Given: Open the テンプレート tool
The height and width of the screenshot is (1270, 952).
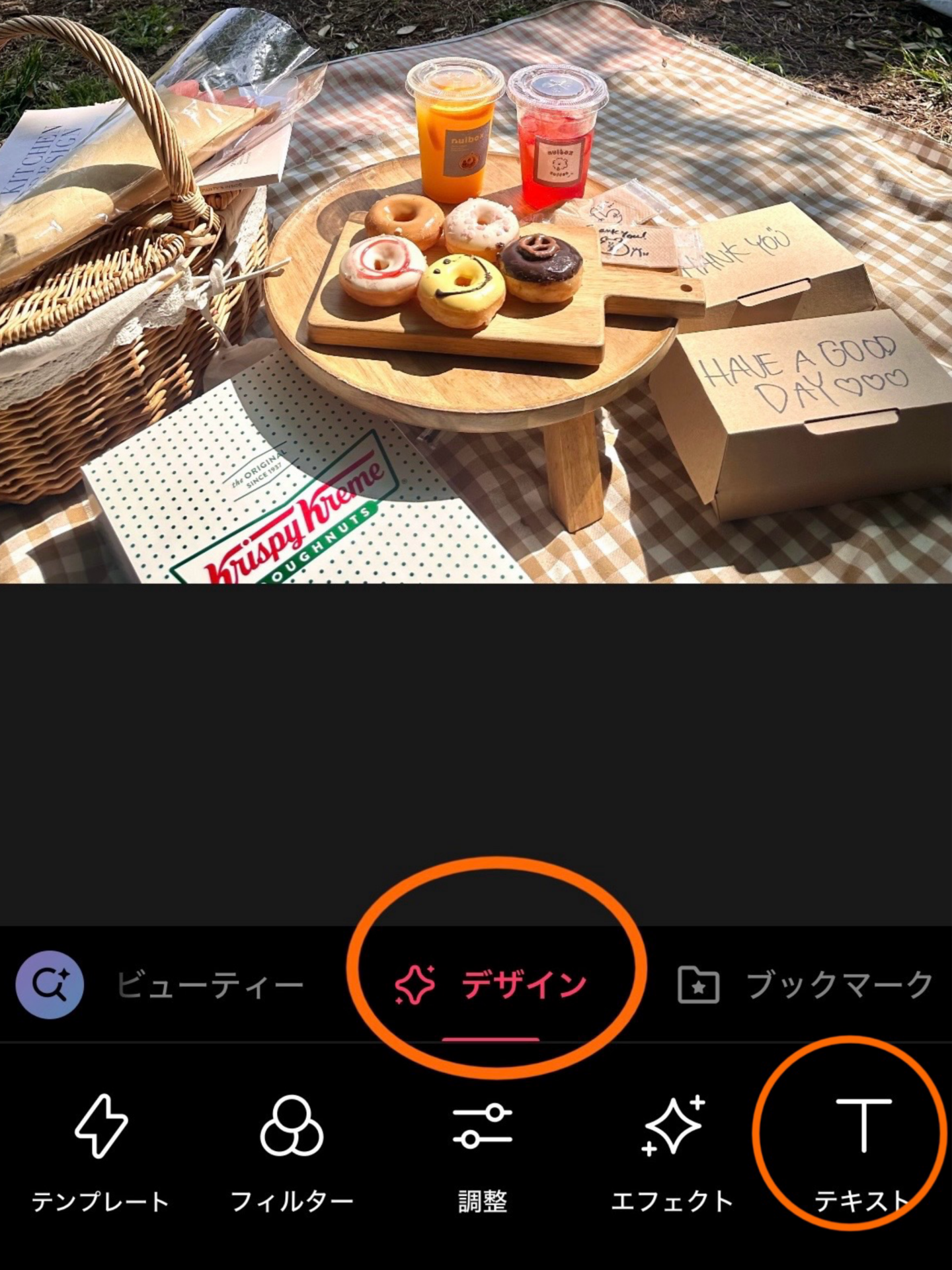Looking at the screenshot, I should tap(100, 1151).
